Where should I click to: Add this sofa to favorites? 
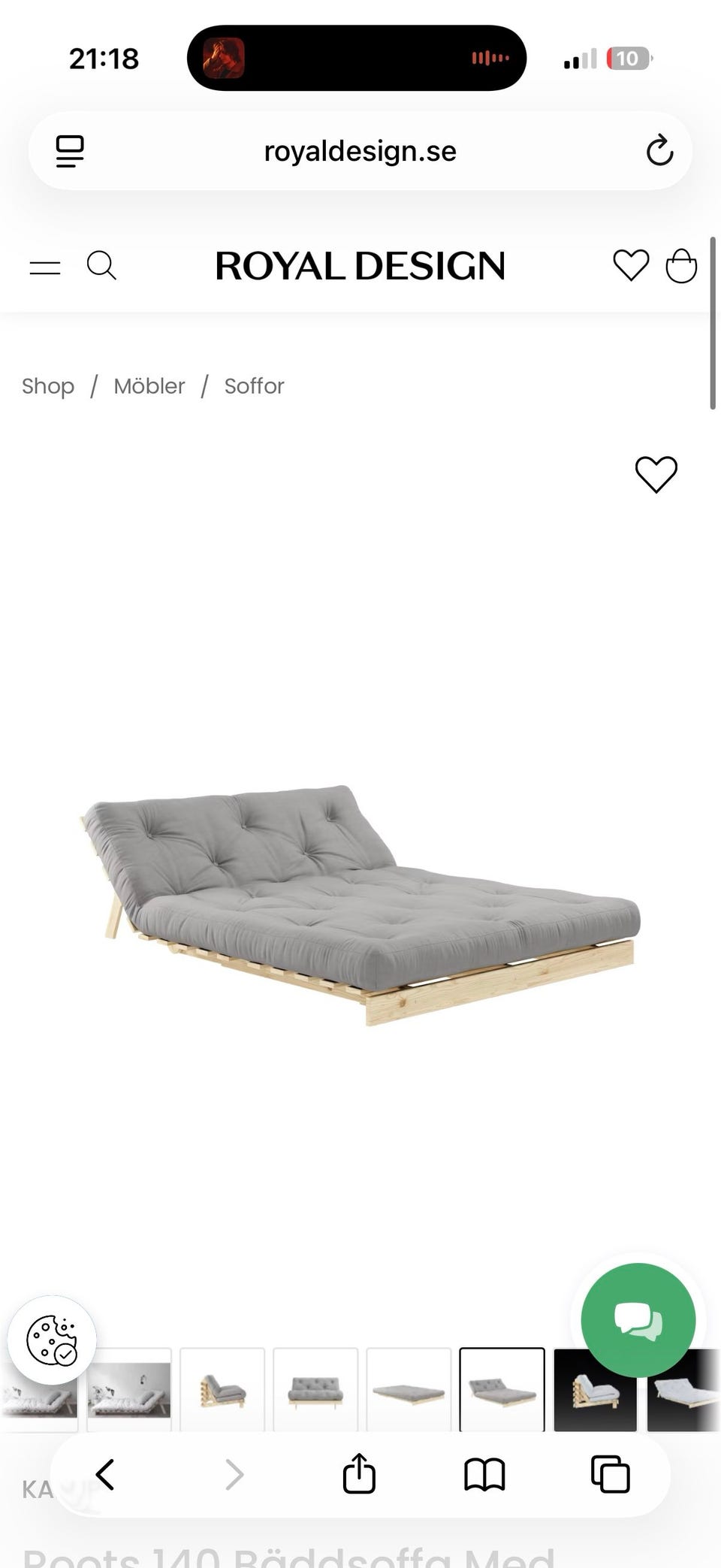(x=656, y=475)
